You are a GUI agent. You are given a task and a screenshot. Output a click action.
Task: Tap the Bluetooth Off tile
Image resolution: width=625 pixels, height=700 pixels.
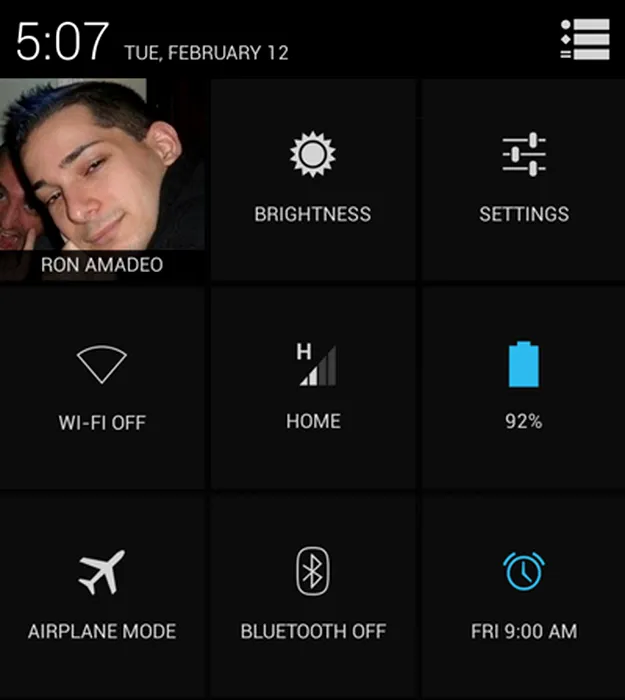pos(312,597)
